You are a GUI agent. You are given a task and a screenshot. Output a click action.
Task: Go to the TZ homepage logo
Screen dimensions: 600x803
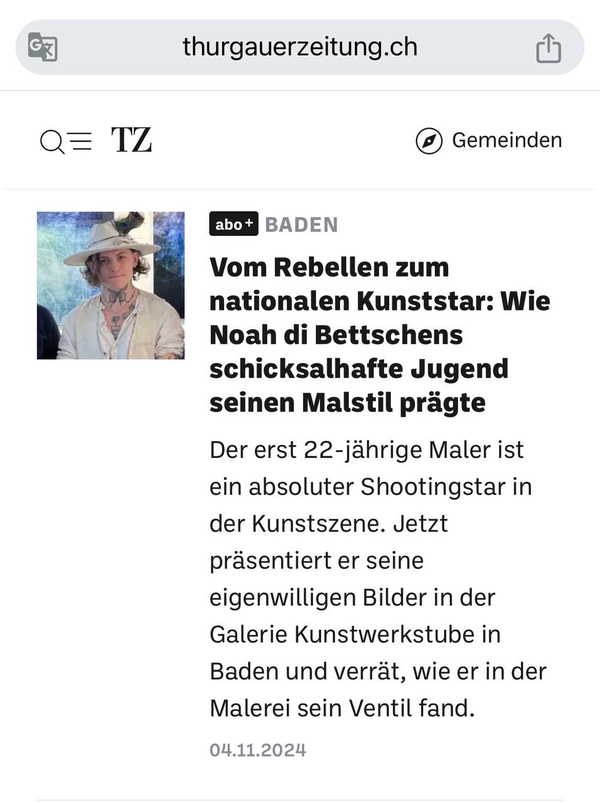[131, 140]
